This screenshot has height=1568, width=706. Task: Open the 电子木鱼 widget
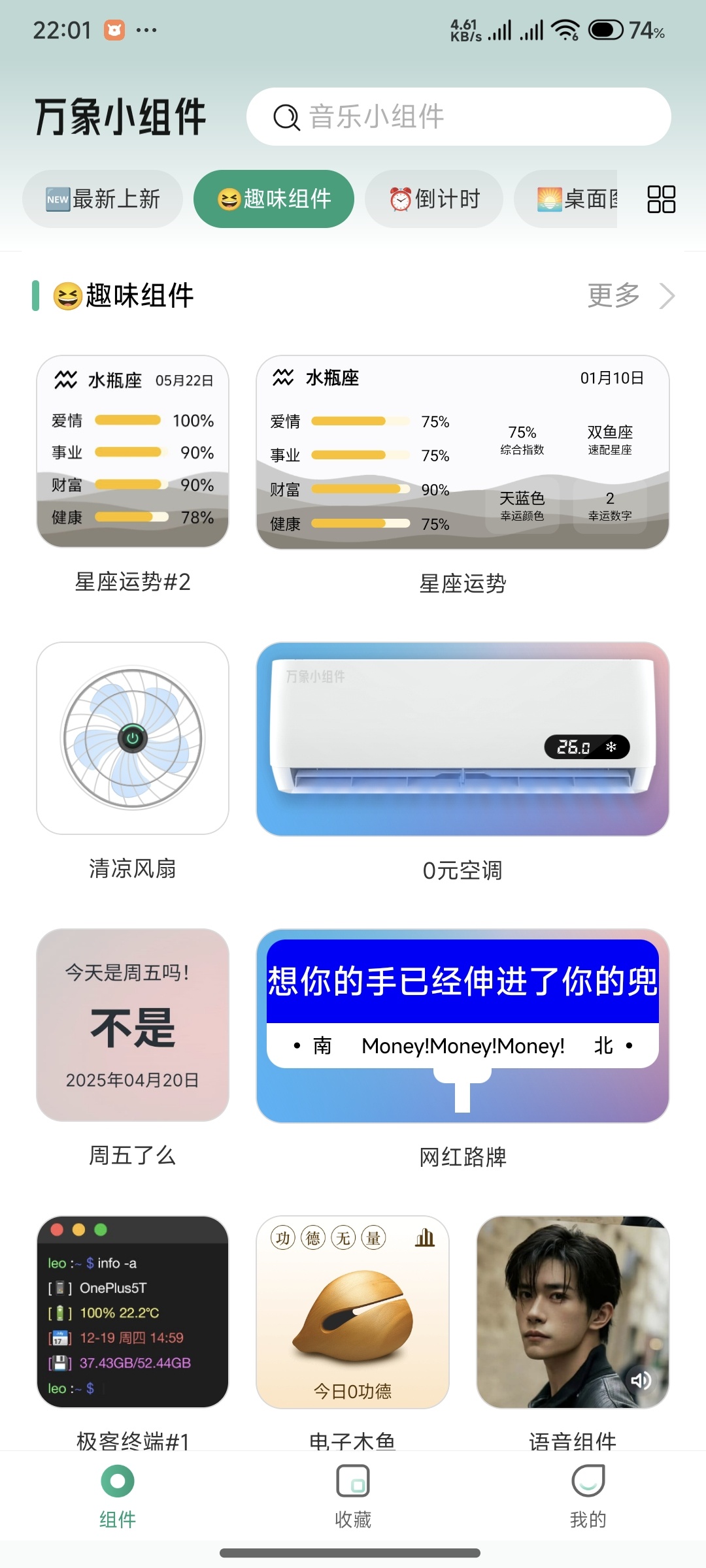[x=352, y=1312]
